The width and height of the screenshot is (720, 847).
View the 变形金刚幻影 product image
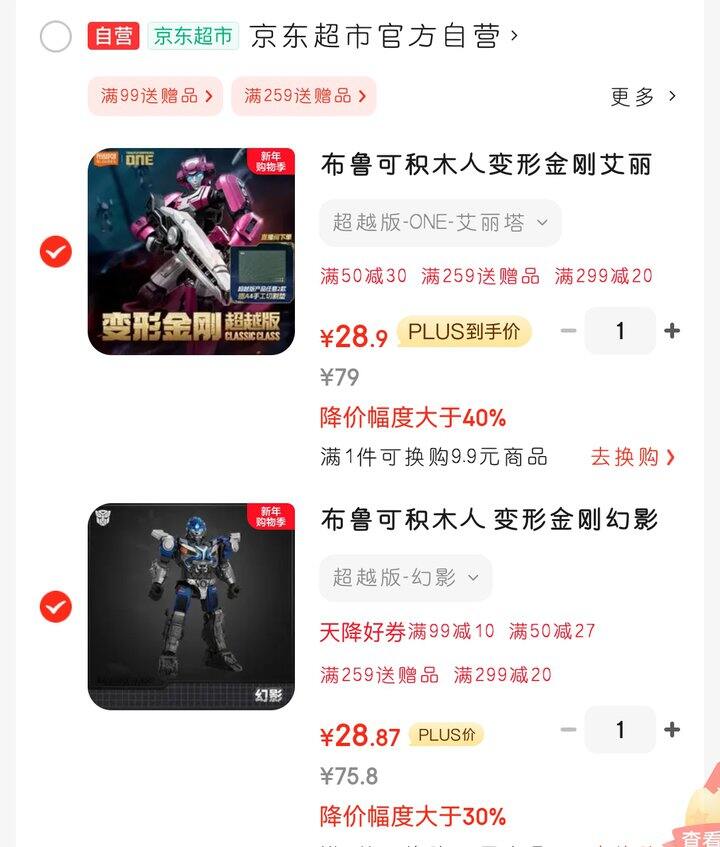click(x=191, y=606)
